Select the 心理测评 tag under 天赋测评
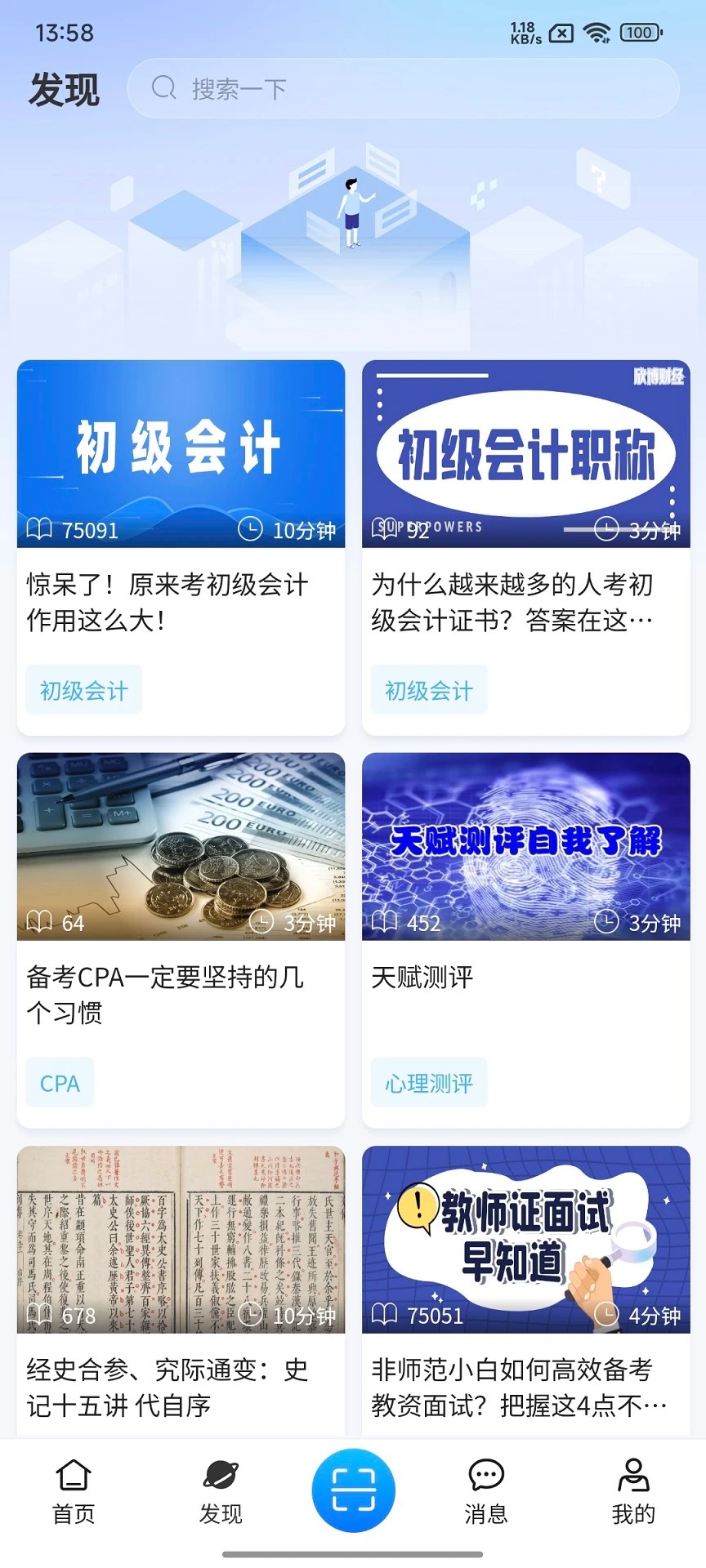The width and height of the screenshot is (706, 1568). coord(428,1082)
